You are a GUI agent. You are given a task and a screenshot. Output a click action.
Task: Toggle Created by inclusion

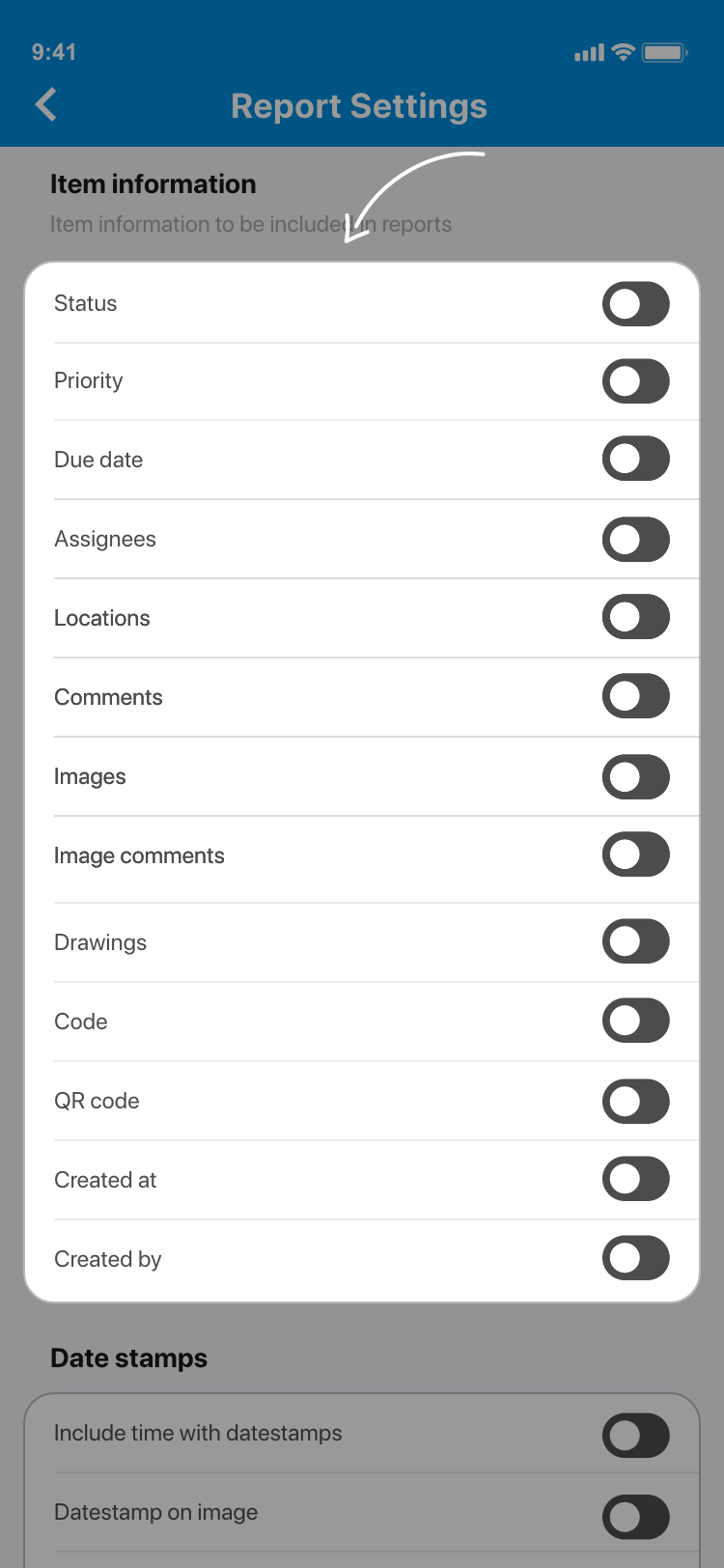point(635,1258)
